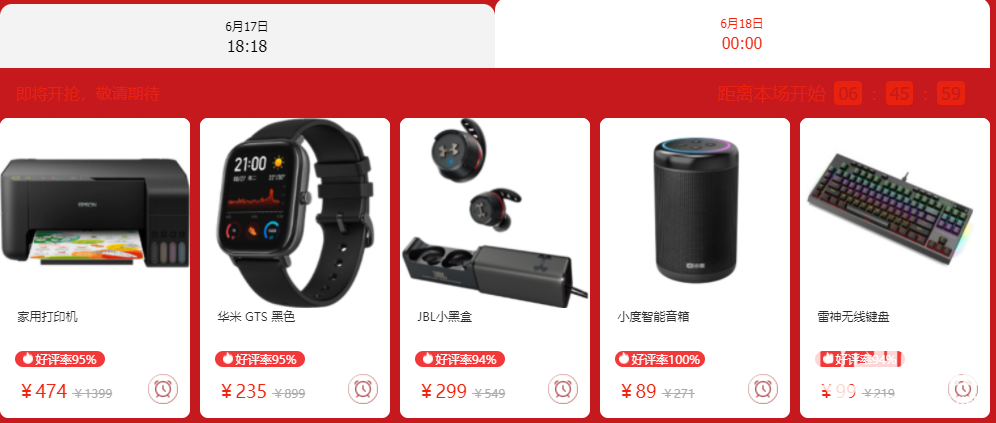
Task: Switch to the 6月17日 18:18 session tab
Action: 247,36
